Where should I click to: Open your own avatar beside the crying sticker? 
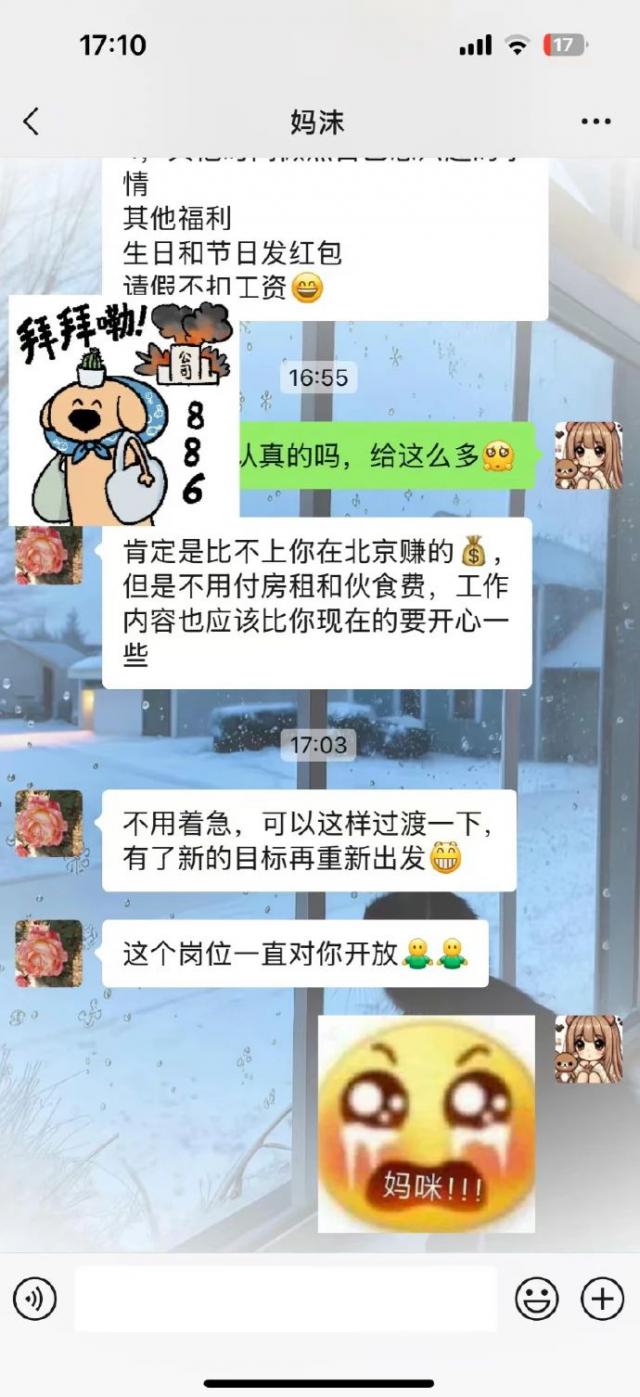[x=588, y=1049]
